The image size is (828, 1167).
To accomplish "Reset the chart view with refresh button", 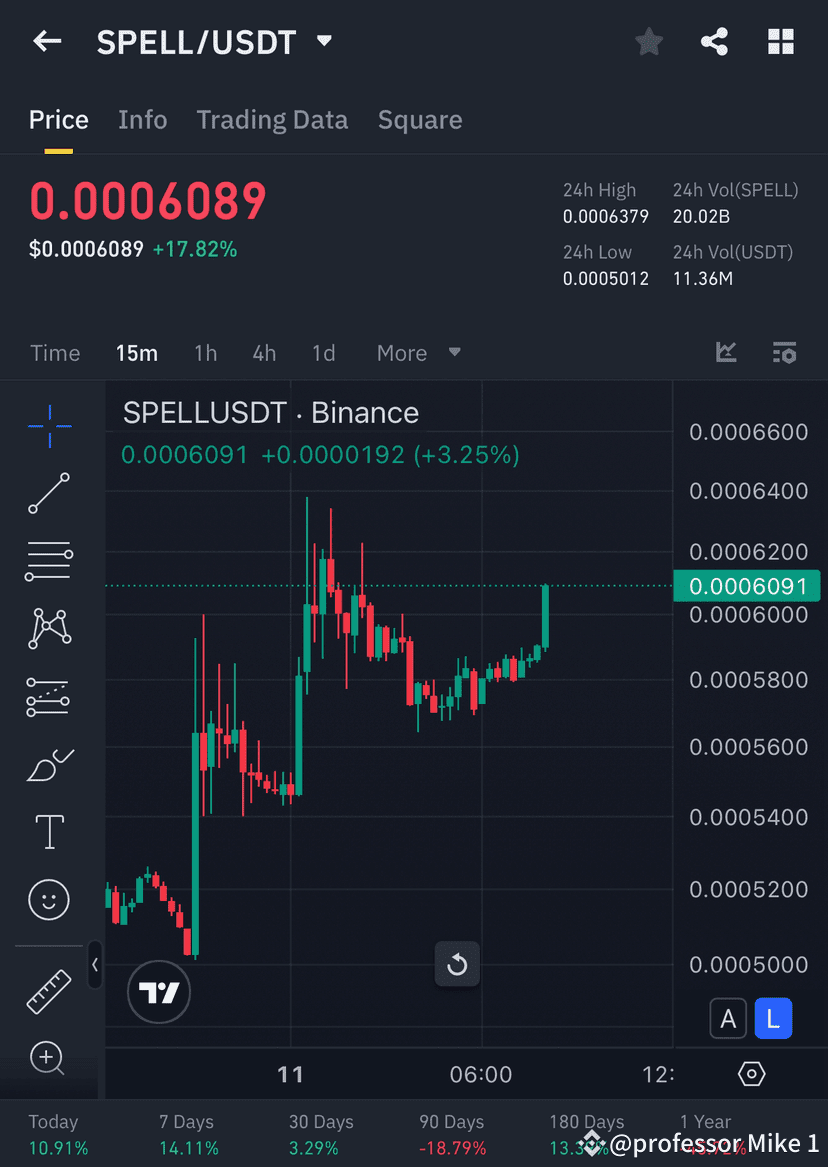I will point(457,964).
